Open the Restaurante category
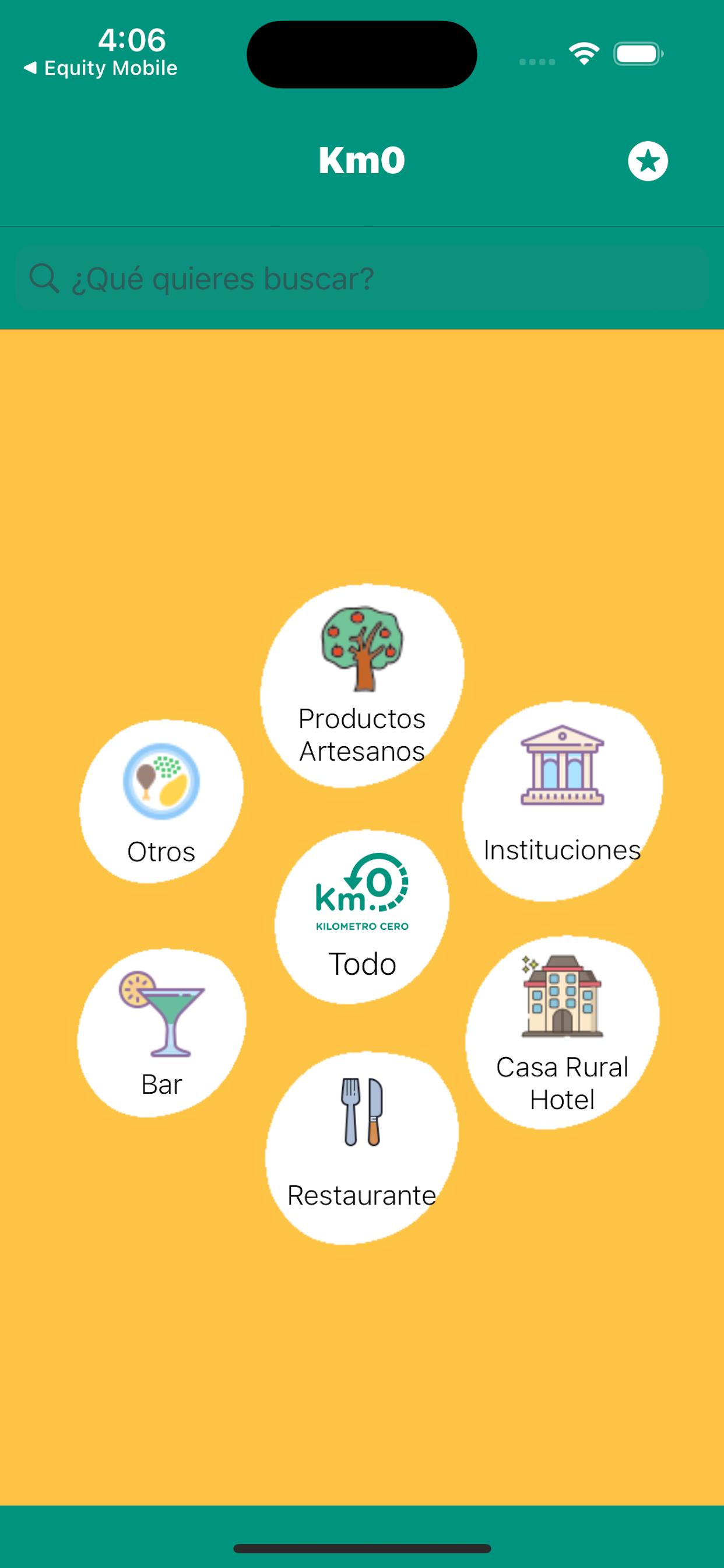The width and height of the screenshot is (724, 1568). [x=362, y=1148]
